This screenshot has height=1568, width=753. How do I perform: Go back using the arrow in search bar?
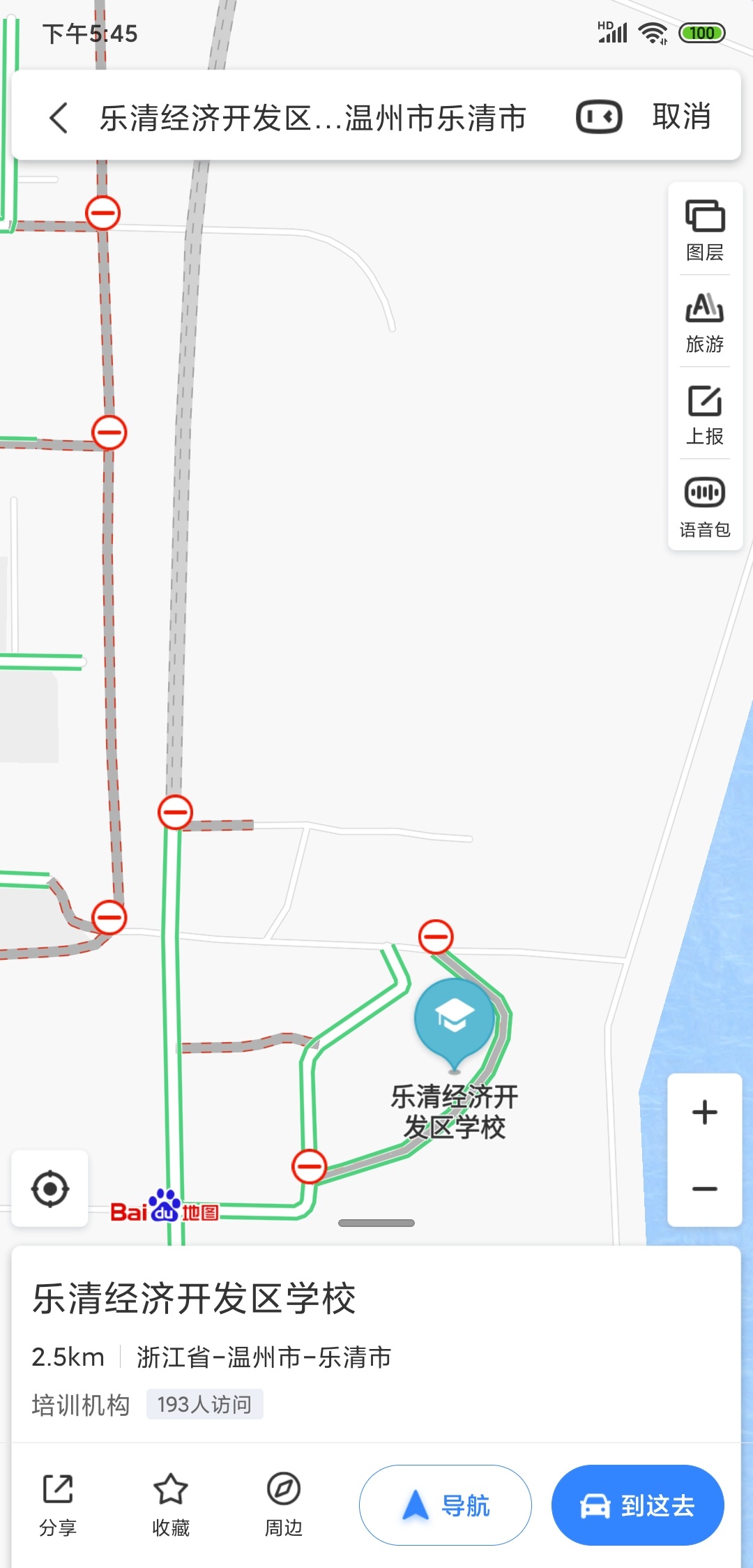point(59,117)
